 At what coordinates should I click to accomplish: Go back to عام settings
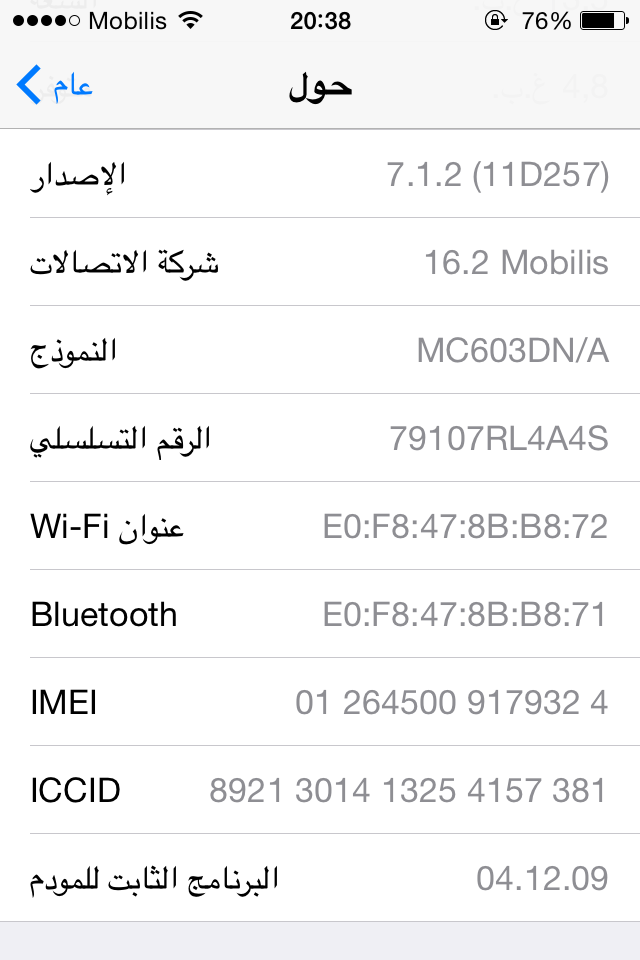click(x=55, y=86)
